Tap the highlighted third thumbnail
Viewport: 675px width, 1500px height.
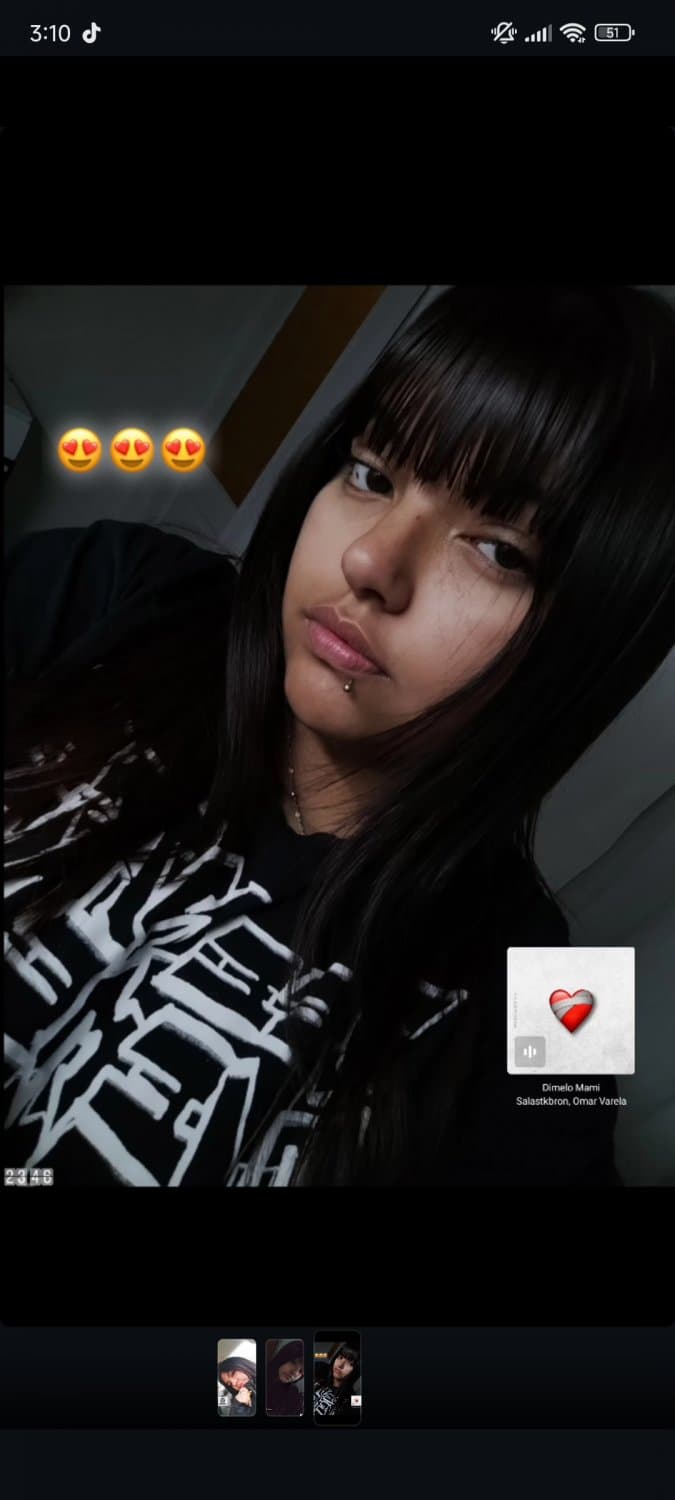337,1377
